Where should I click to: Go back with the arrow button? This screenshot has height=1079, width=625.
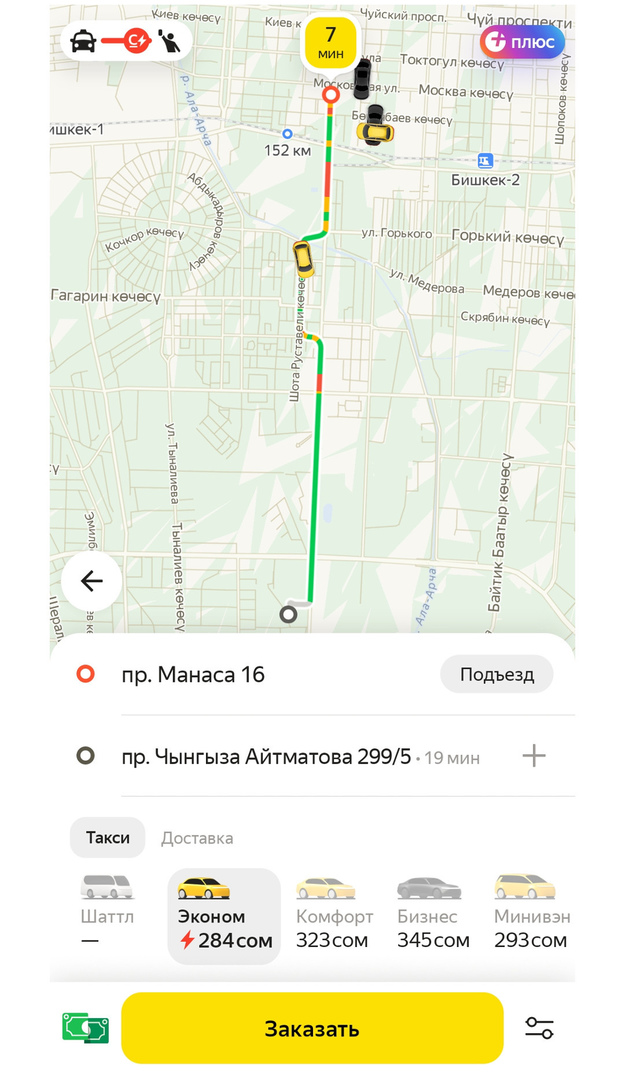92,581
